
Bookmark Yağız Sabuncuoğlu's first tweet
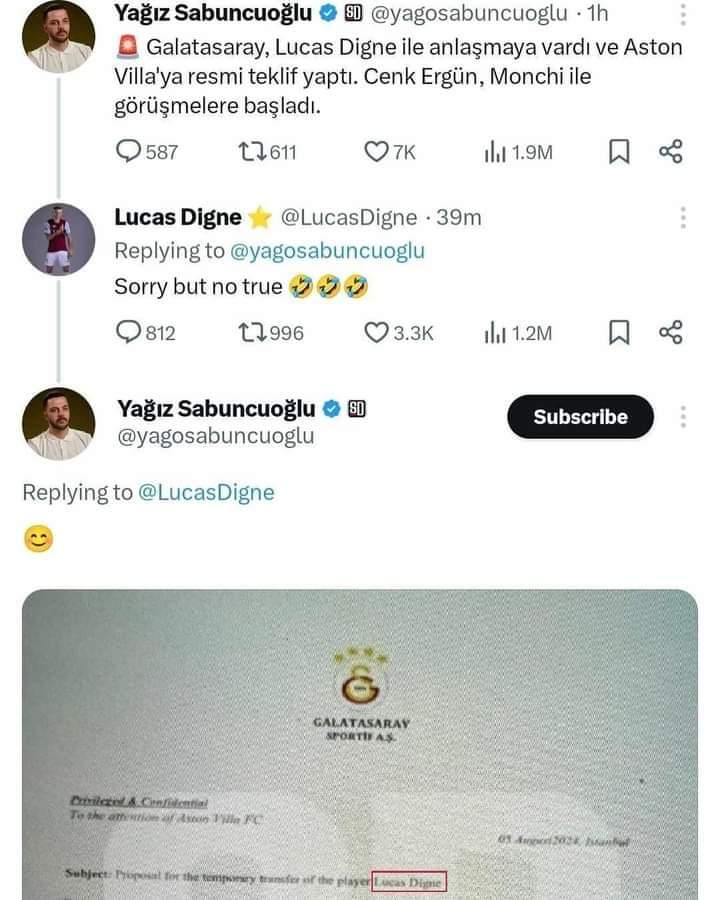(619, 151)
